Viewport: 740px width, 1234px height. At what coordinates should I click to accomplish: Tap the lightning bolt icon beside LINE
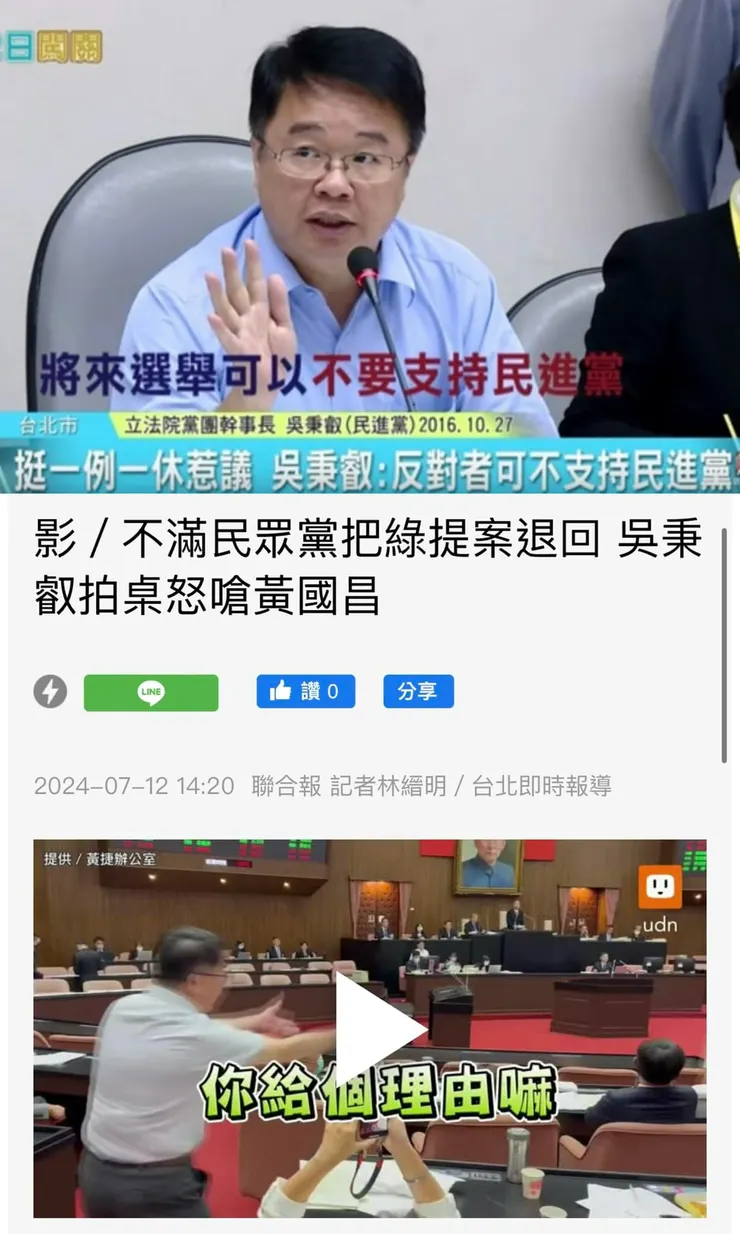(x=50, y=692)
